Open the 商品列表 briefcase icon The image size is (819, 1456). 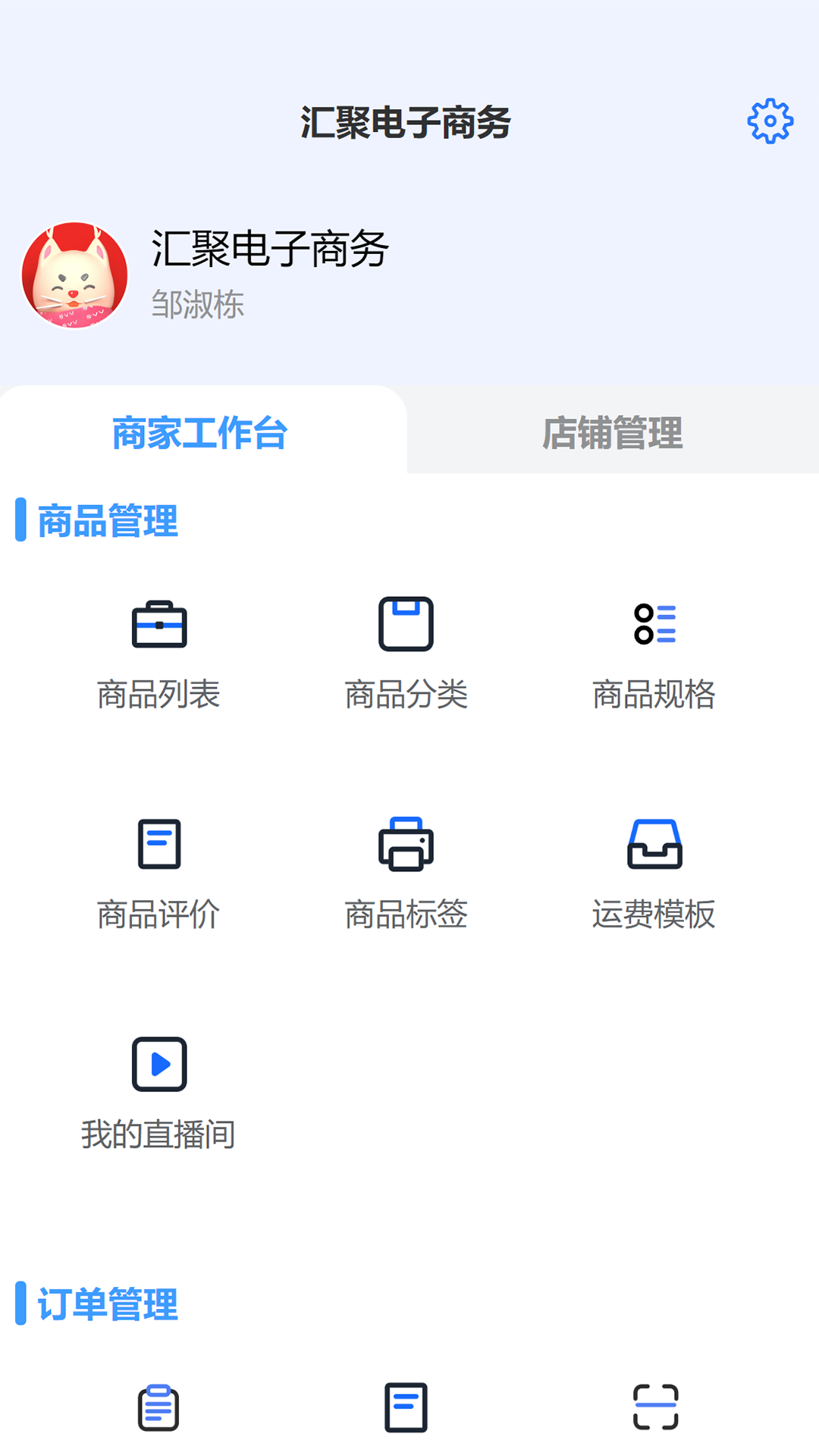[159, 624]
